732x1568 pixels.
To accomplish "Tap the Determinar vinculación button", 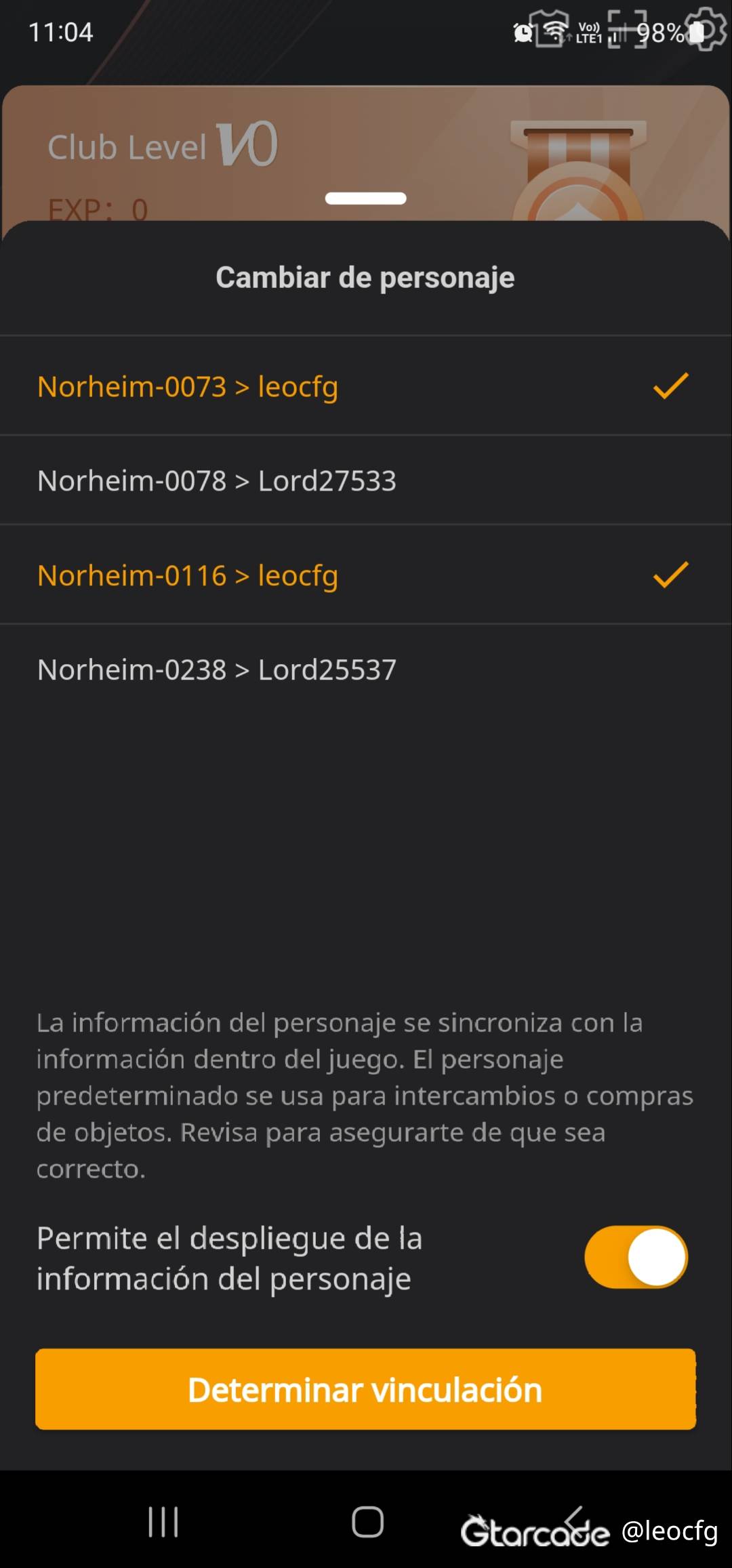I will point(365,1389).
